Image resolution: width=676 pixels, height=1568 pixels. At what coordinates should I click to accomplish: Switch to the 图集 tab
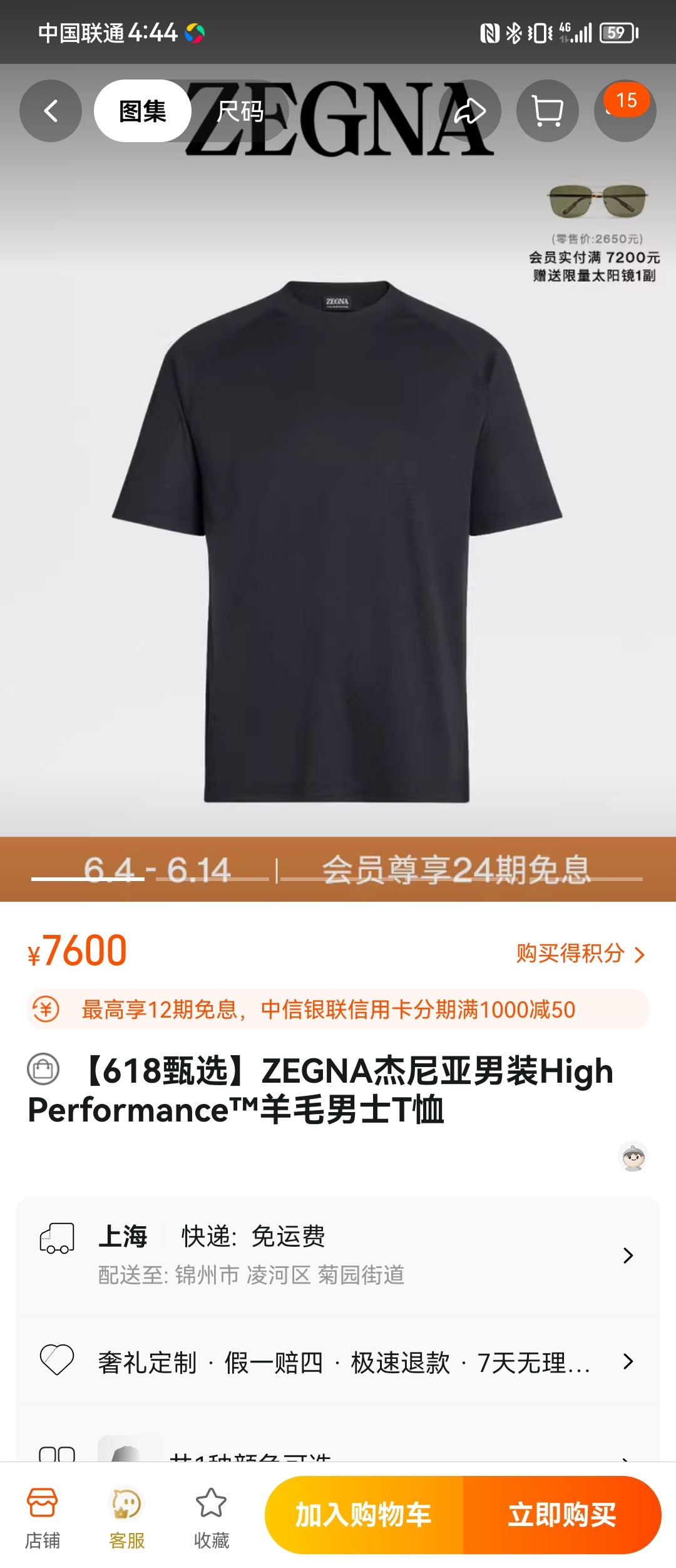coord(143,111)
